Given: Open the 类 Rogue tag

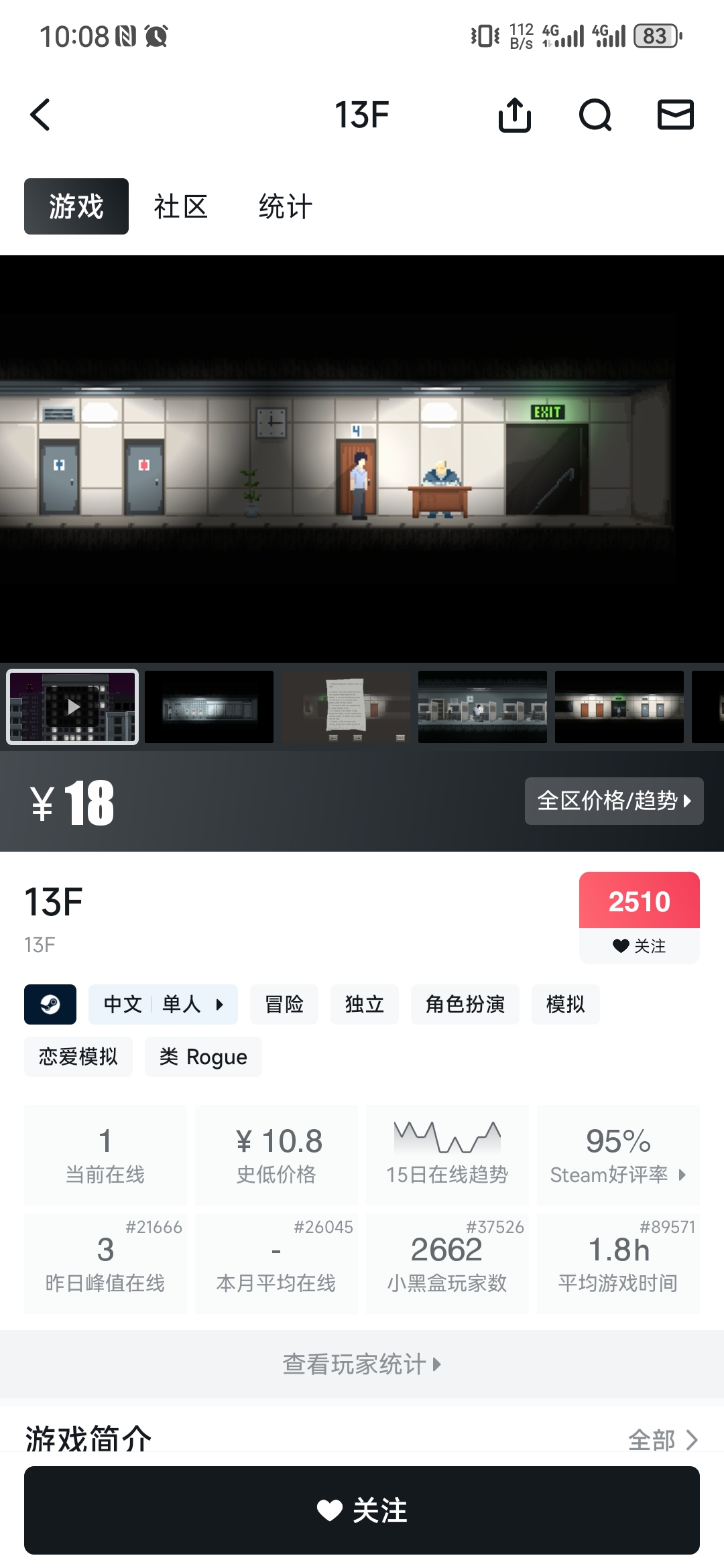Looking at the screenshot, I should point(203,1057).
